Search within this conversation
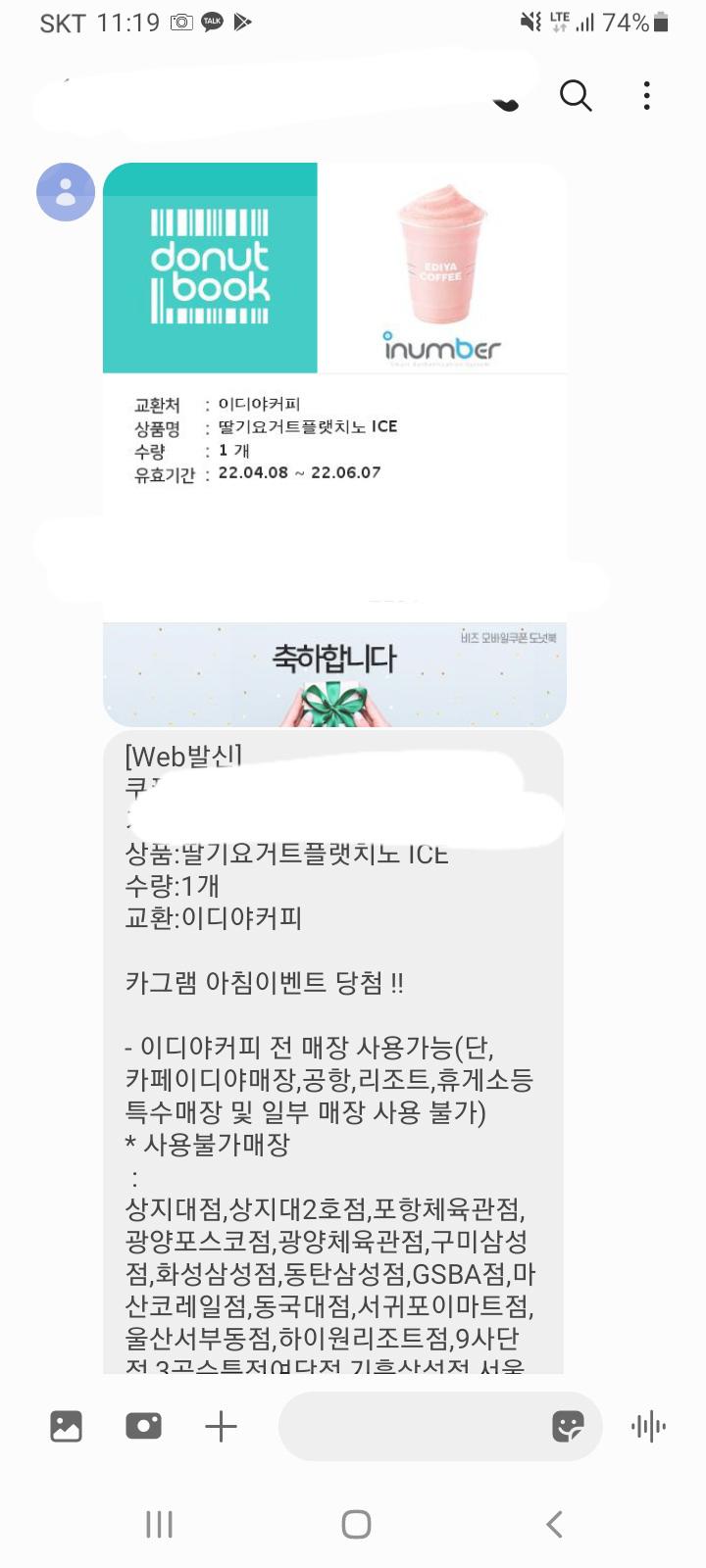The image size is (706, 1568). coord(576,96)
